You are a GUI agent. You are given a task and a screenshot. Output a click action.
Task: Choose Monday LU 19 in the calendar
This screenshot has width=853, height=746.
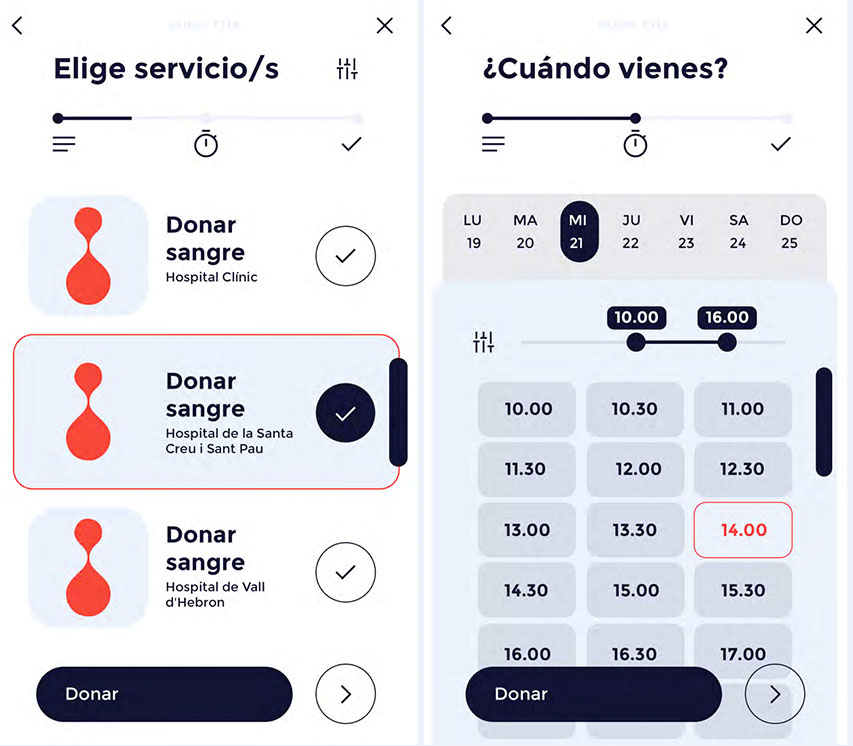pyautogui.click(x=473, y=231)
